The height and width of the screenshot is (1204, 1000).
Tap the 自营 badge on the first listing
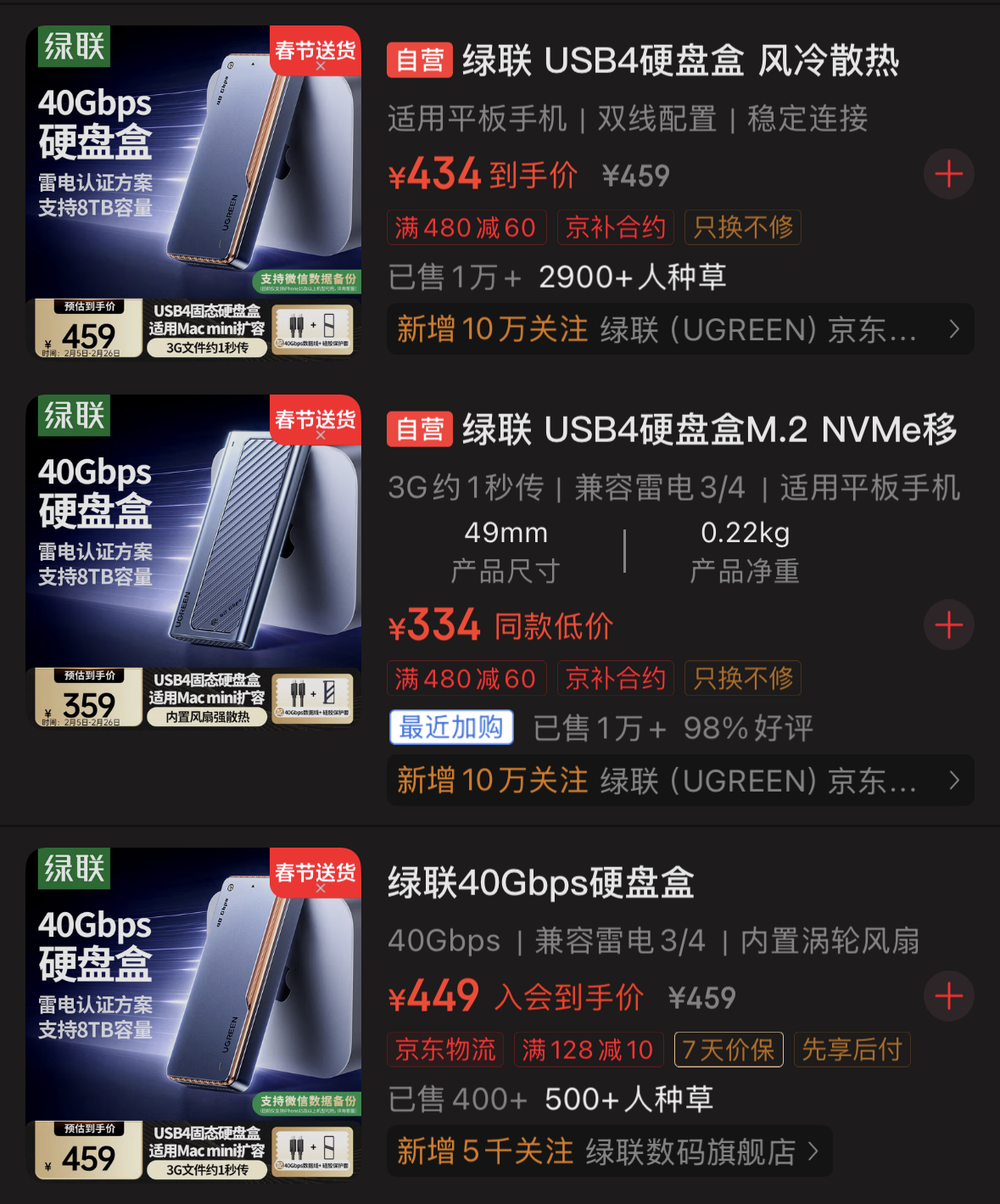[x=419, y=59]
